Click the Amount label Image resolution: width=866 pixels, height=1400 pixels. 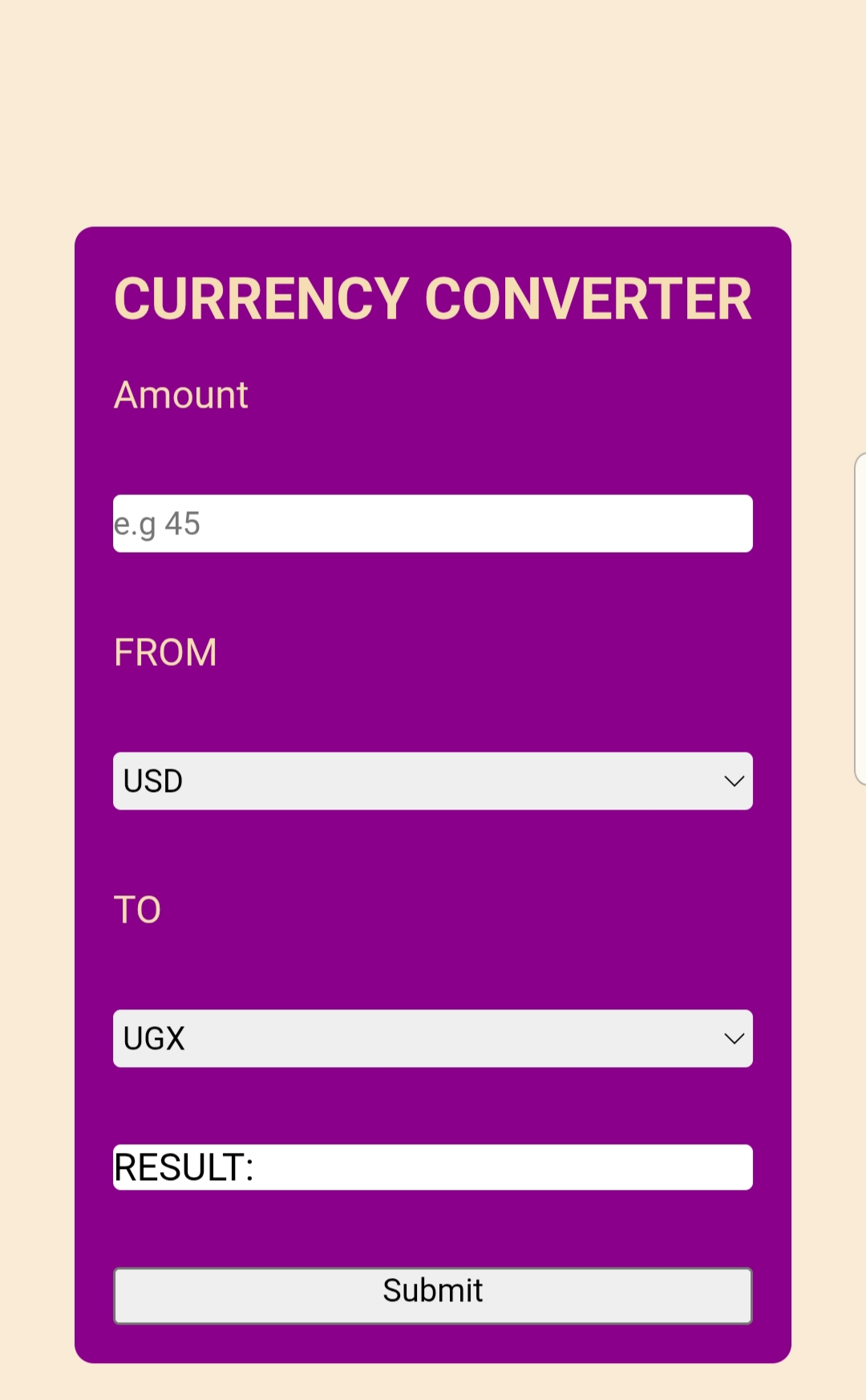(x=180, y=395)
